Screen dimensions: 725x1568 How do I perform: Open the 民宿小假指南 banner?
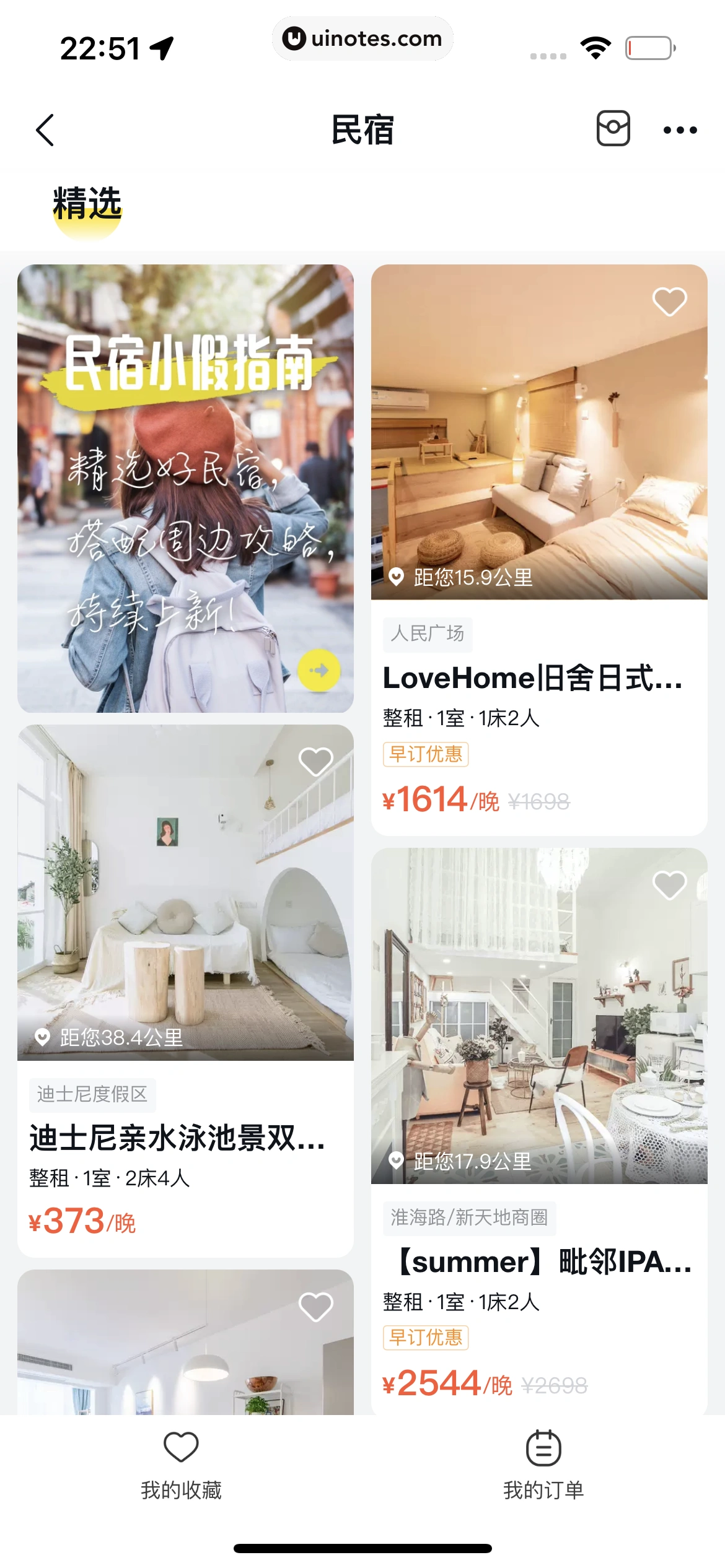coord(185,488)
